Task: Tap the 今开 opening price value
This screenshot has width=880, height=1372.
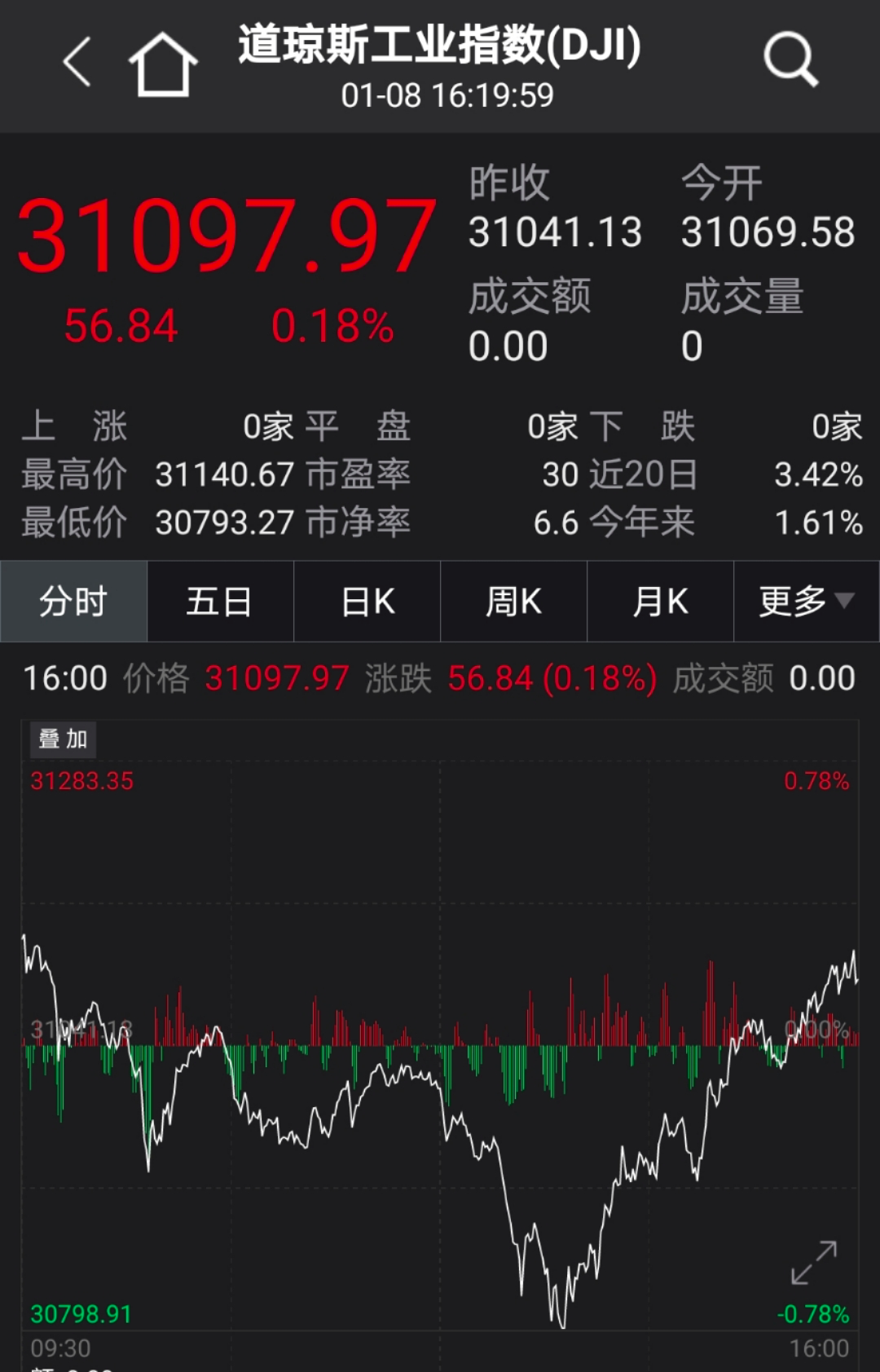Action: point(766,232)
